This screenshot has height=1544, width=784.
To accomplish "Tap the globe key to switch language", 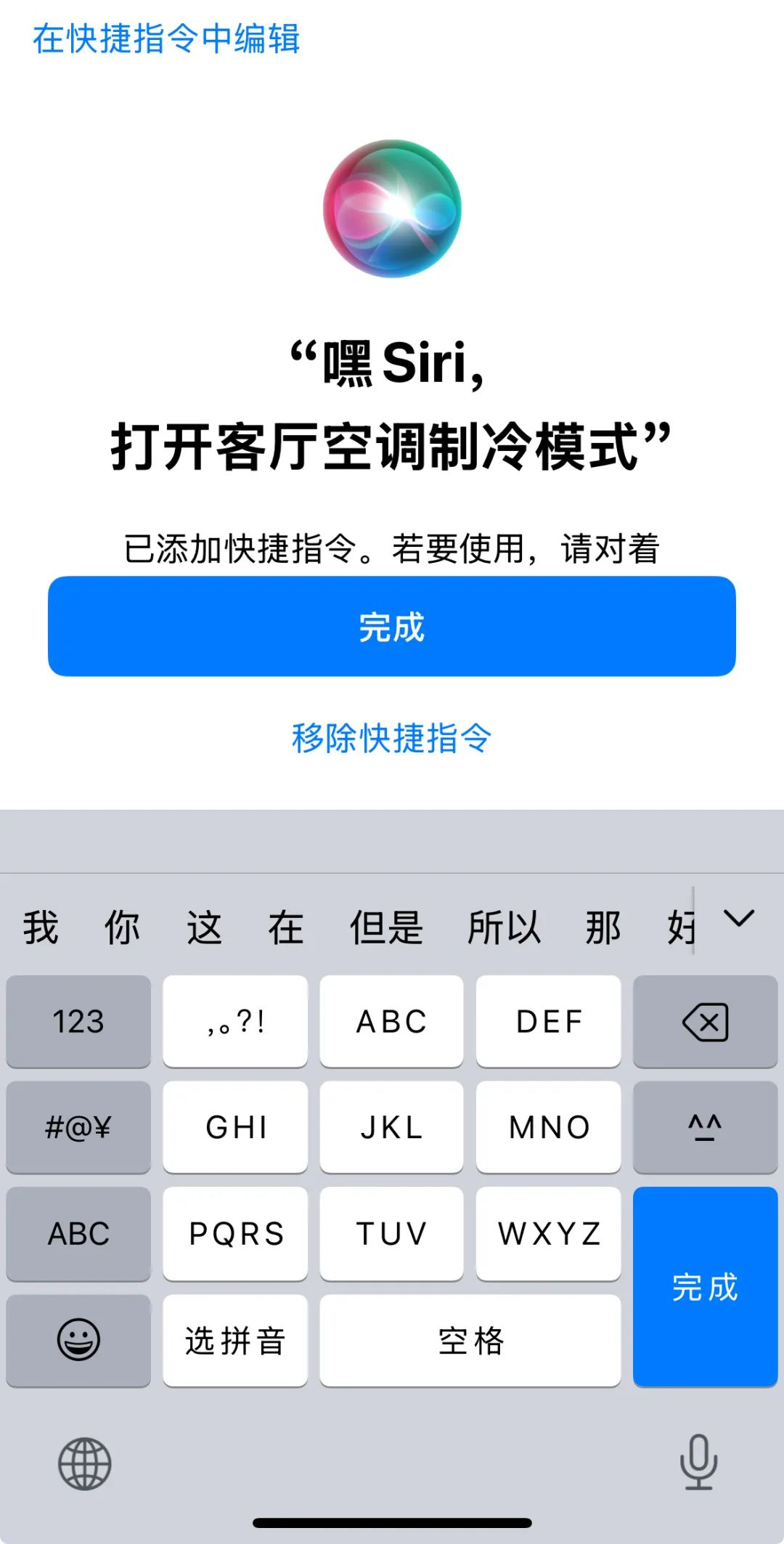I will [85, 1463].
